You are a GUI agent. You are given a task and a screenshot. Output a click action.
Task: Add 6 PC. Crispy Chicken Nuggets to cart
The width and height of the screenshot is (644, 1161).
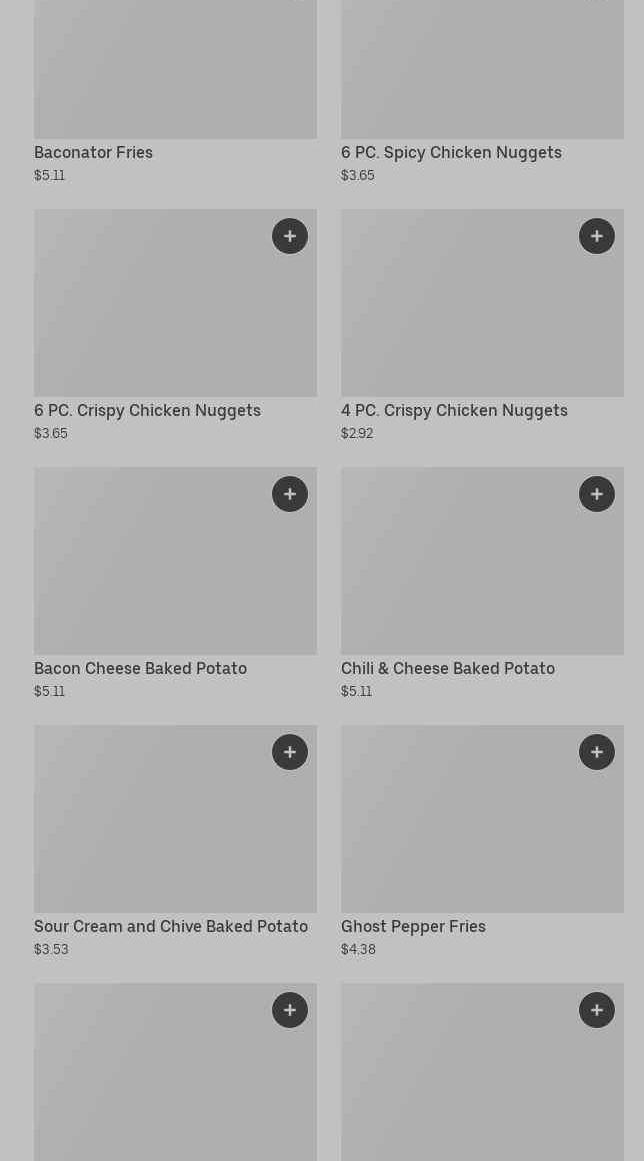[290, 236]
